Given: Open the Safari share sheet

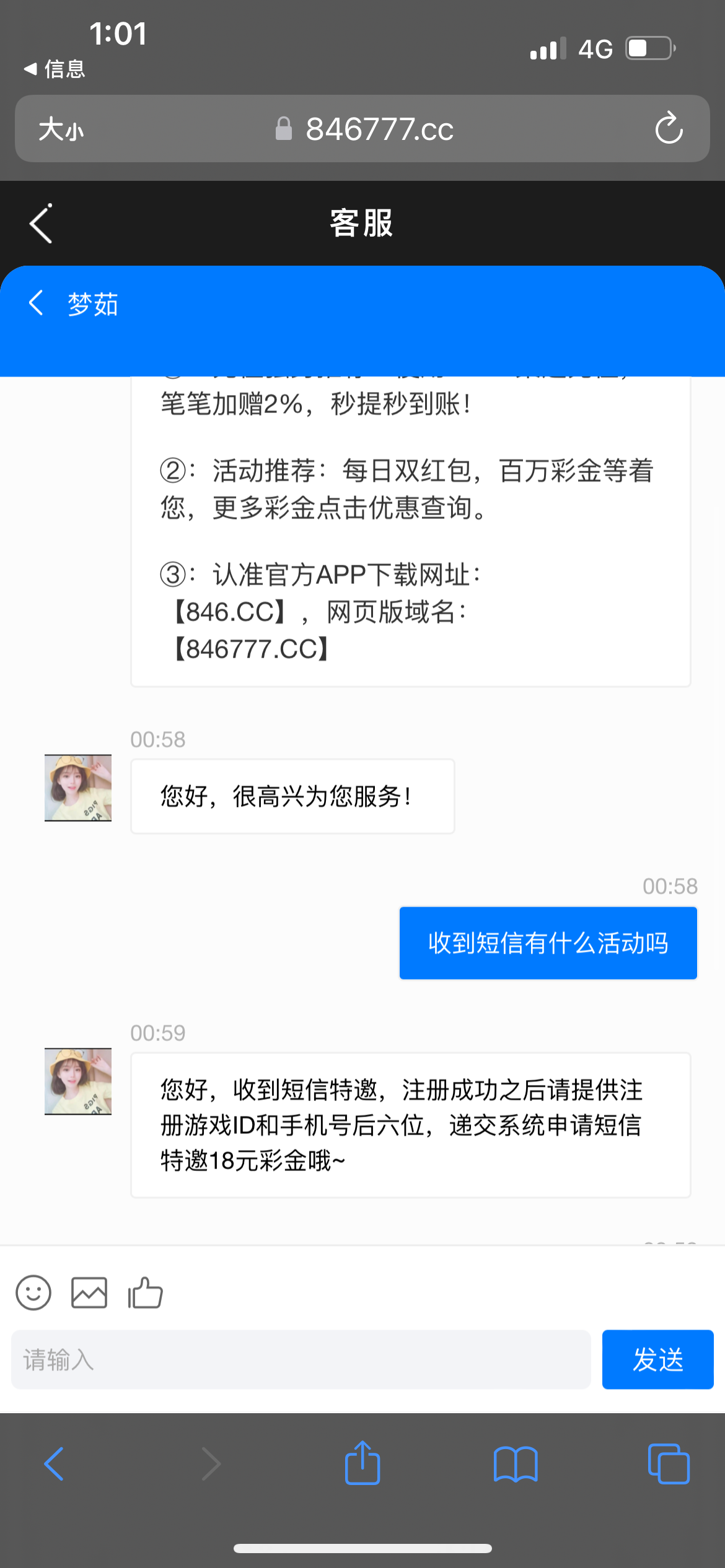Looking at the screenshot, I should tap(362, 1464).
